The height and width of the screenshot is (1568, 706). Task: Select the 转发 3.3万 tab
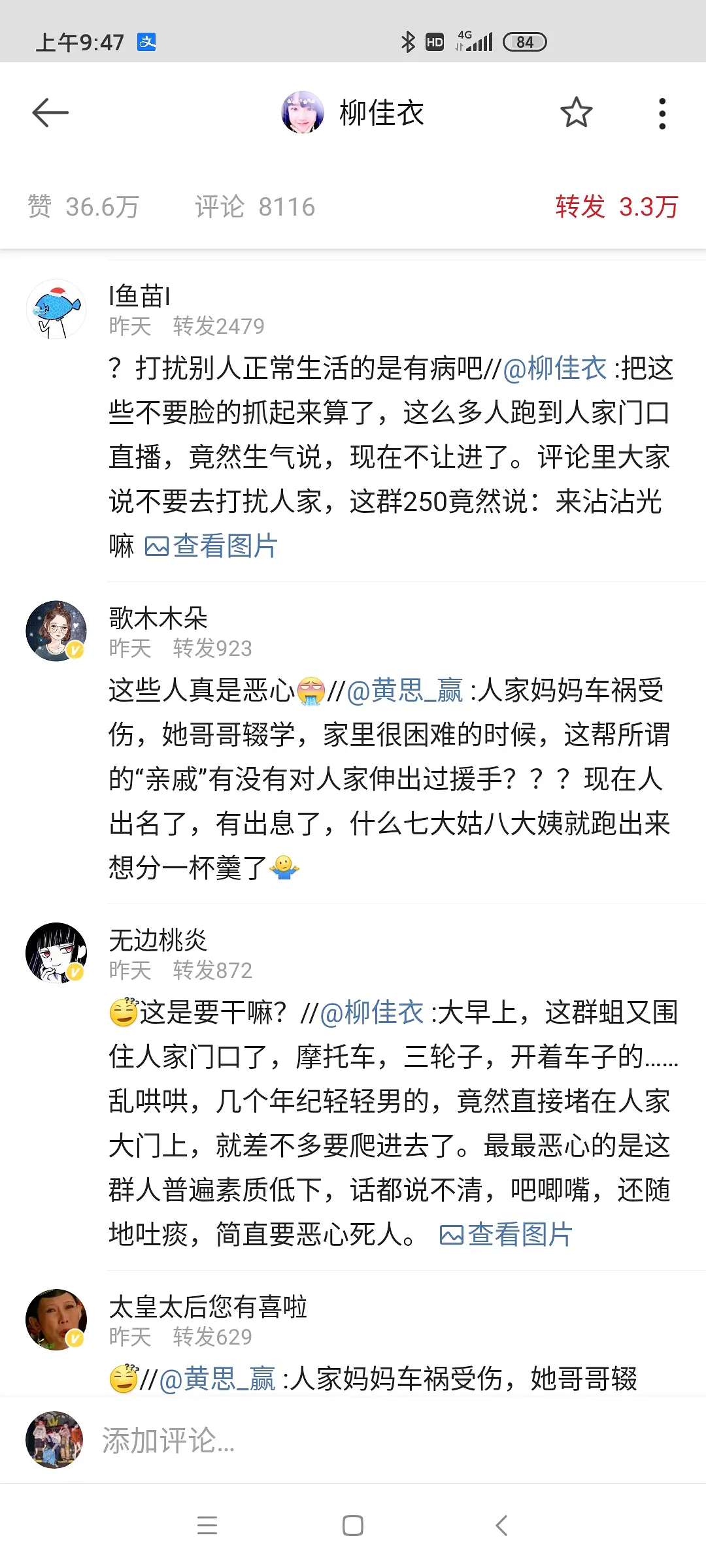coord(616,207)
